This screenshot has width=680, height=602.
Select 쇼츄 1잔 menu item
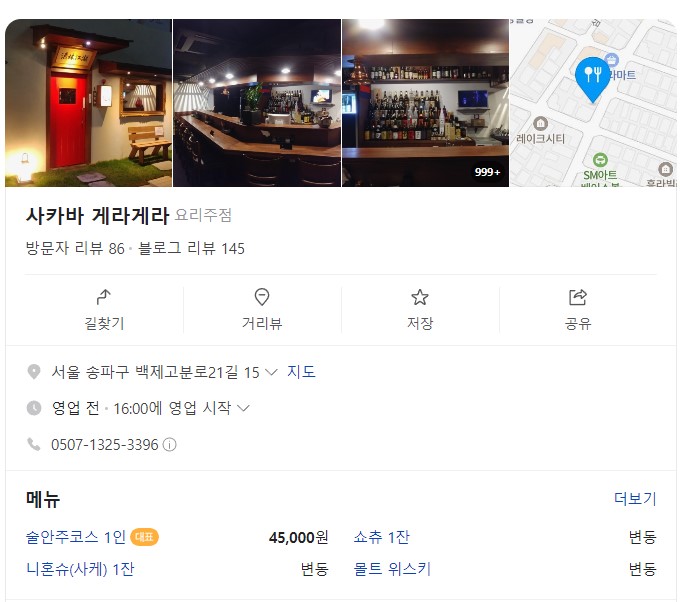[381, 537]
